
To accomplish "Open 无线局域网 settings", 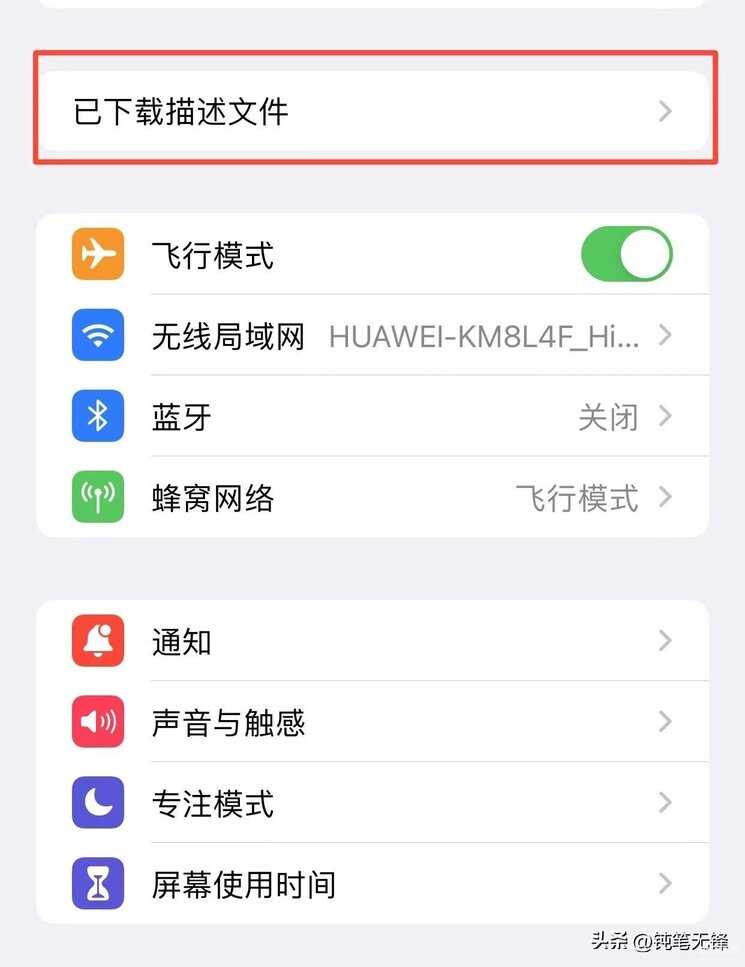I will [372, 336].
